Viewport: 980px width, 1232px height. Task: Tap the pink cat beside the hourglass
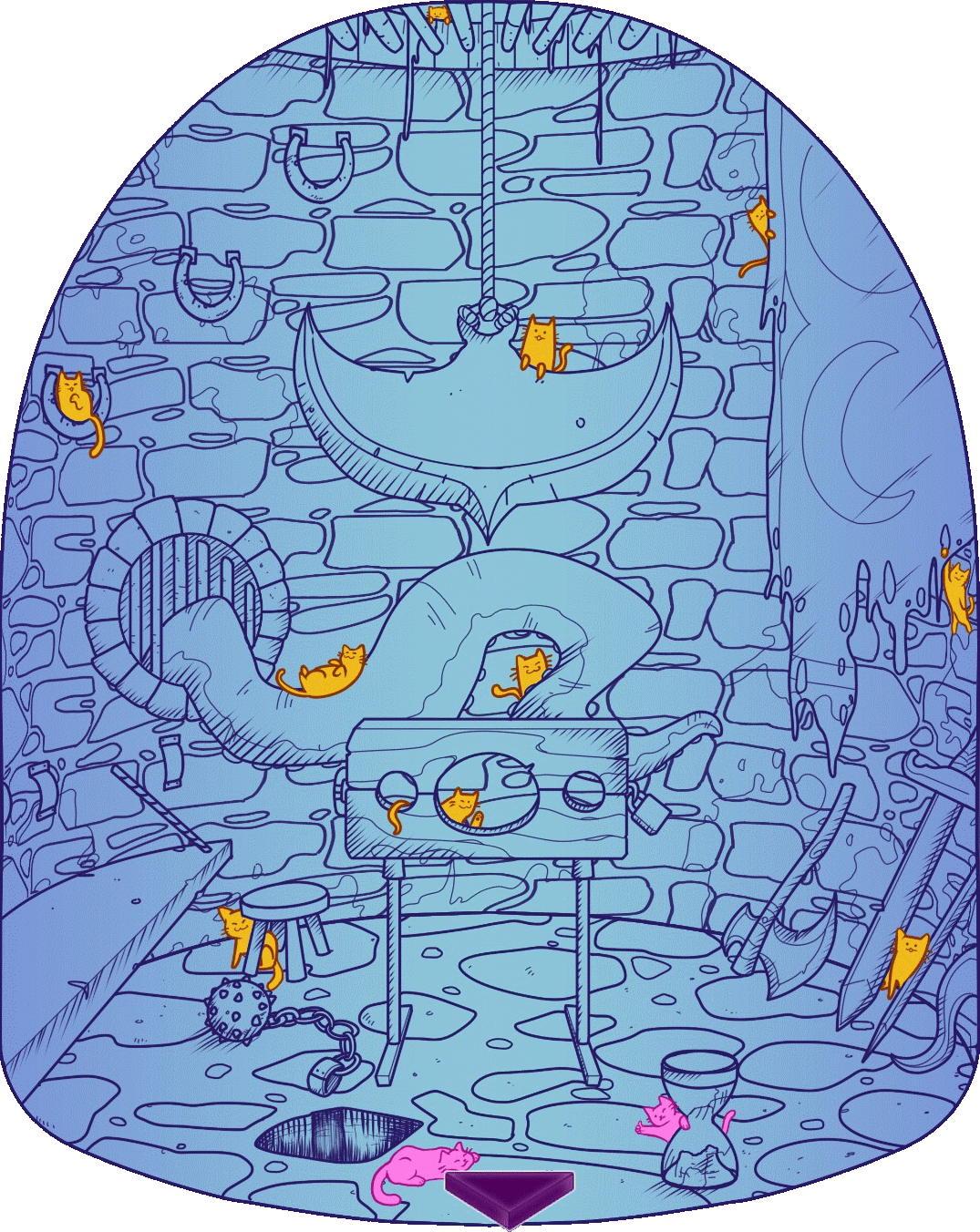point(664,1118)
